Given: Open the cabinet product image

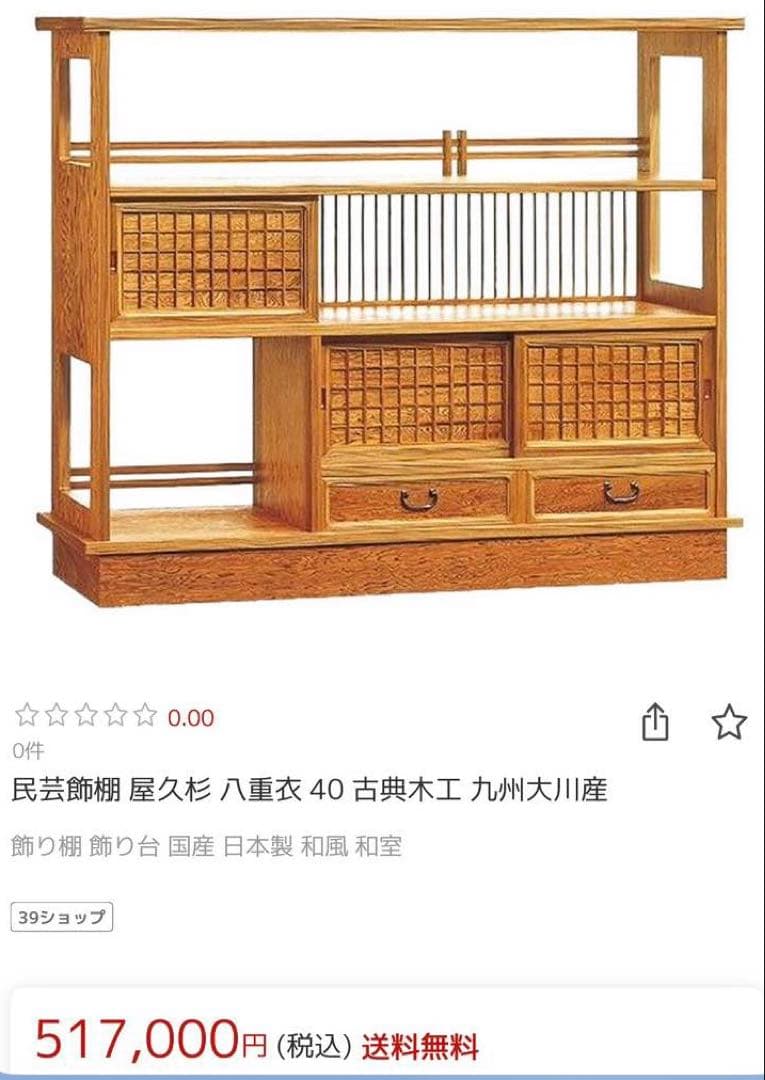Looking at the screenshot, I should coord(390,310).
